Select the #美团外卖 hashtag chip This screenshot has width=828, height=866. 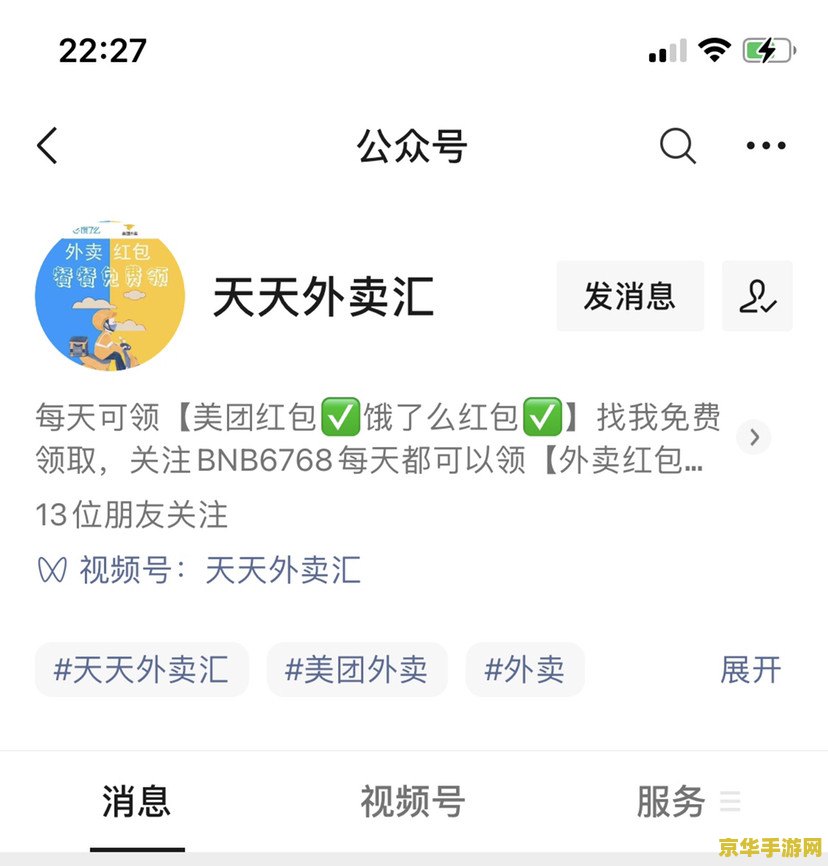tap(357, 669)
